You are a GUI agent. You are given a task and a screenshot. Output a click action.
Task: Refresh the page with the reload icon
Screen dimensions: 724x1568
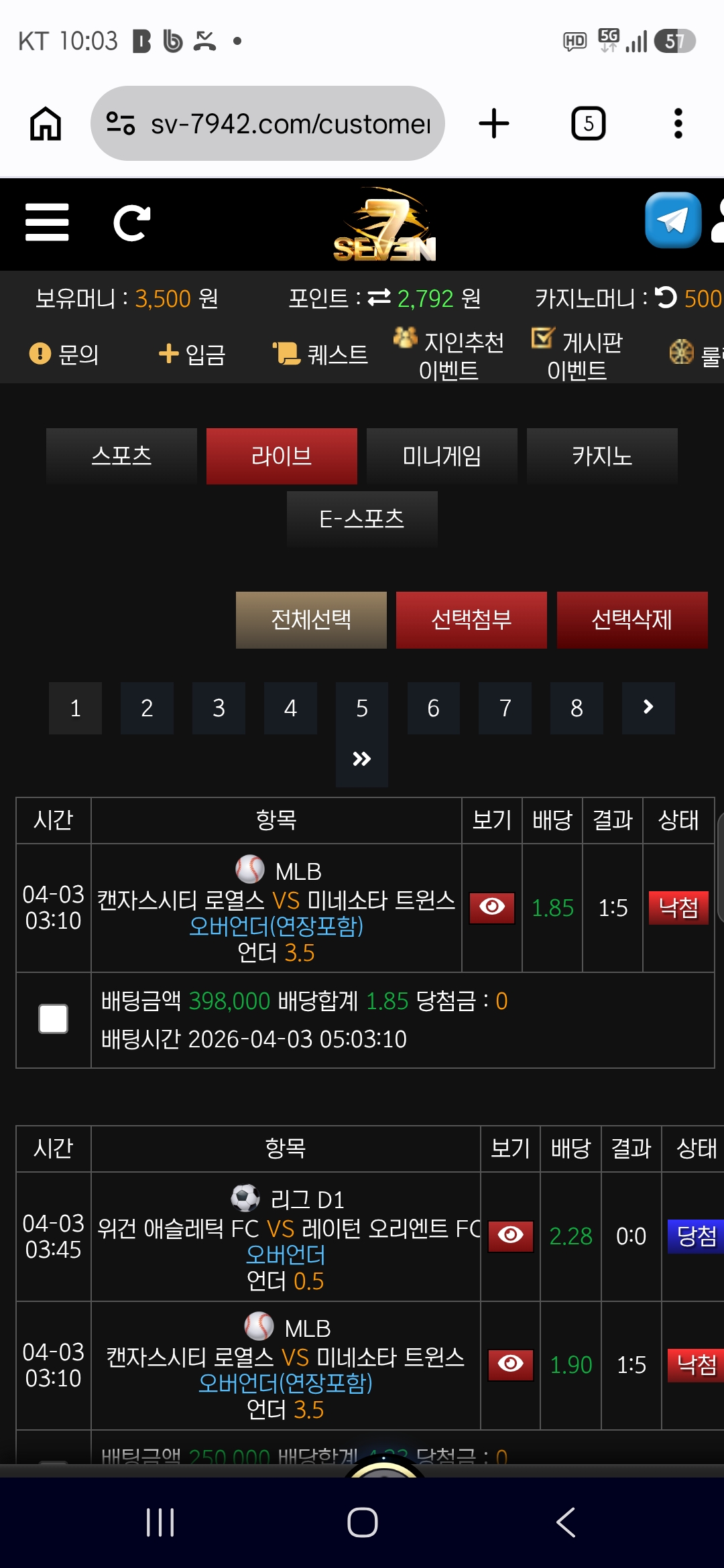point(131,222)
